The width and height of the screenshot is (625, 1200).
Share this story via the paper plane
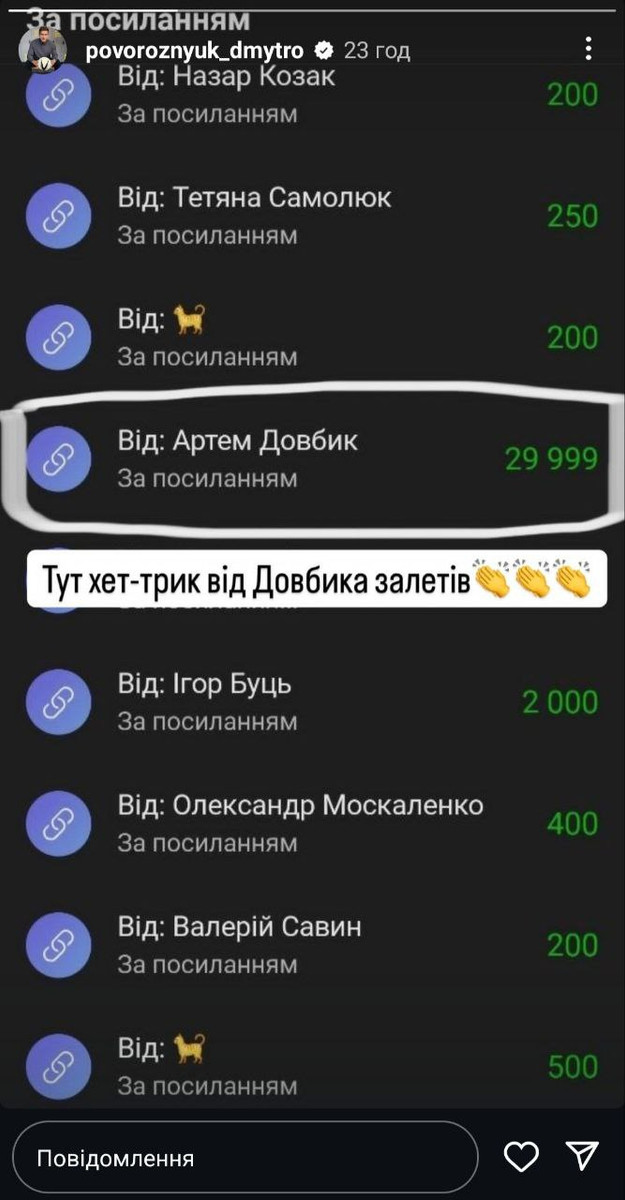pos(581,1158)
